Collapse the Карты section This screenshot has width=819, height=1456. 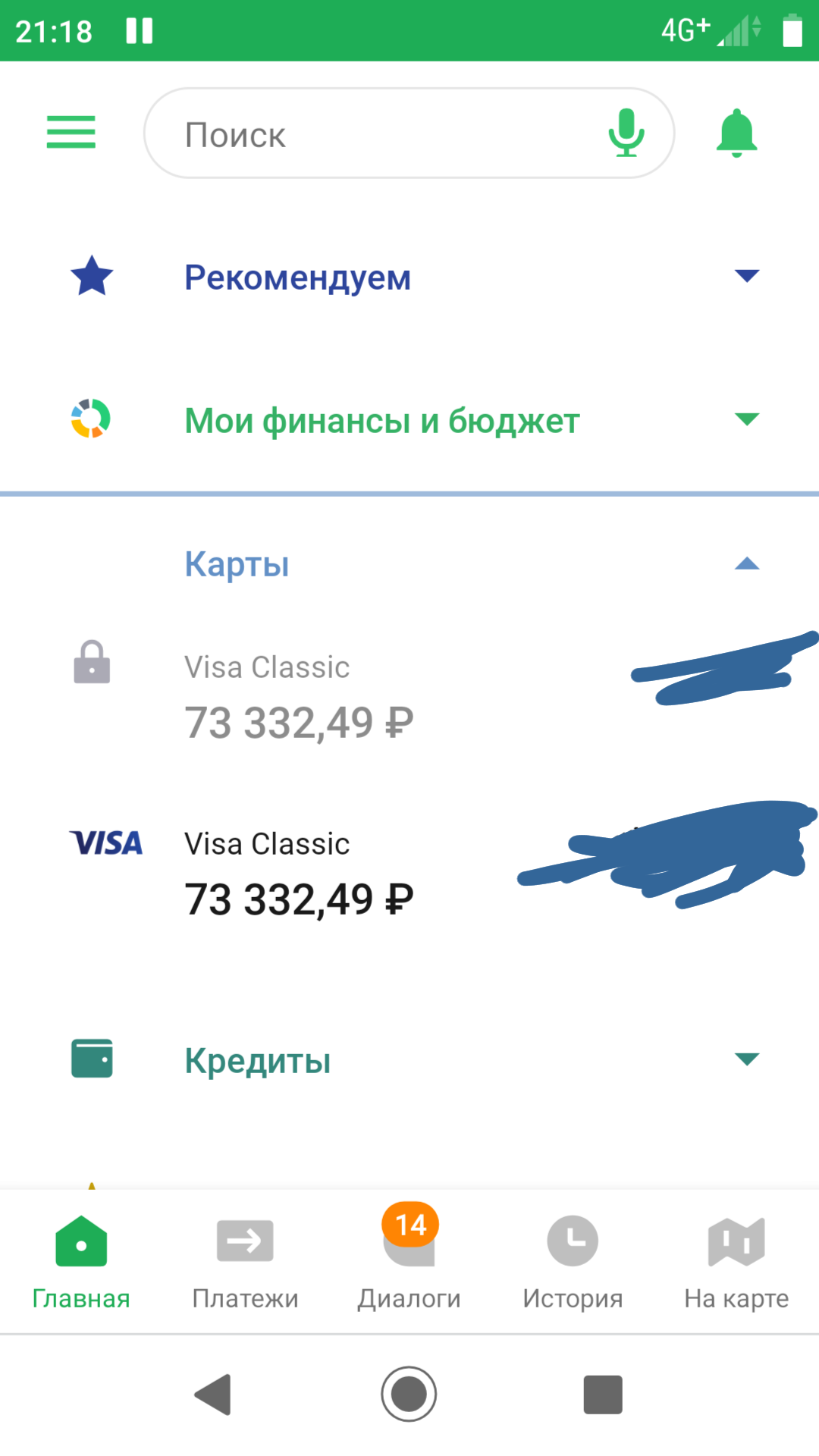coord(747,563)
